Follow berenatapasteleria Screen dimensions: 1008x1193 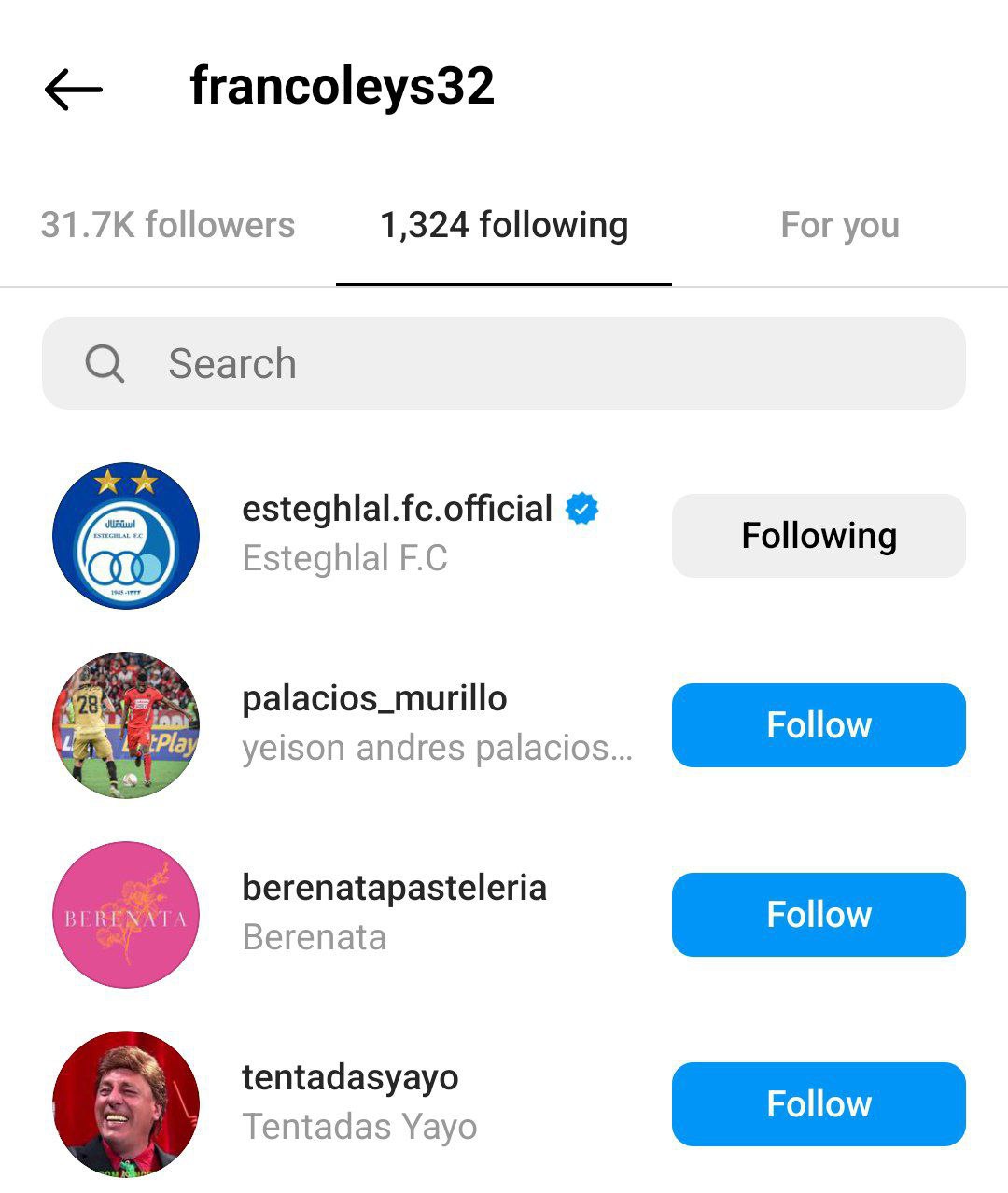[x=819, y=915]
